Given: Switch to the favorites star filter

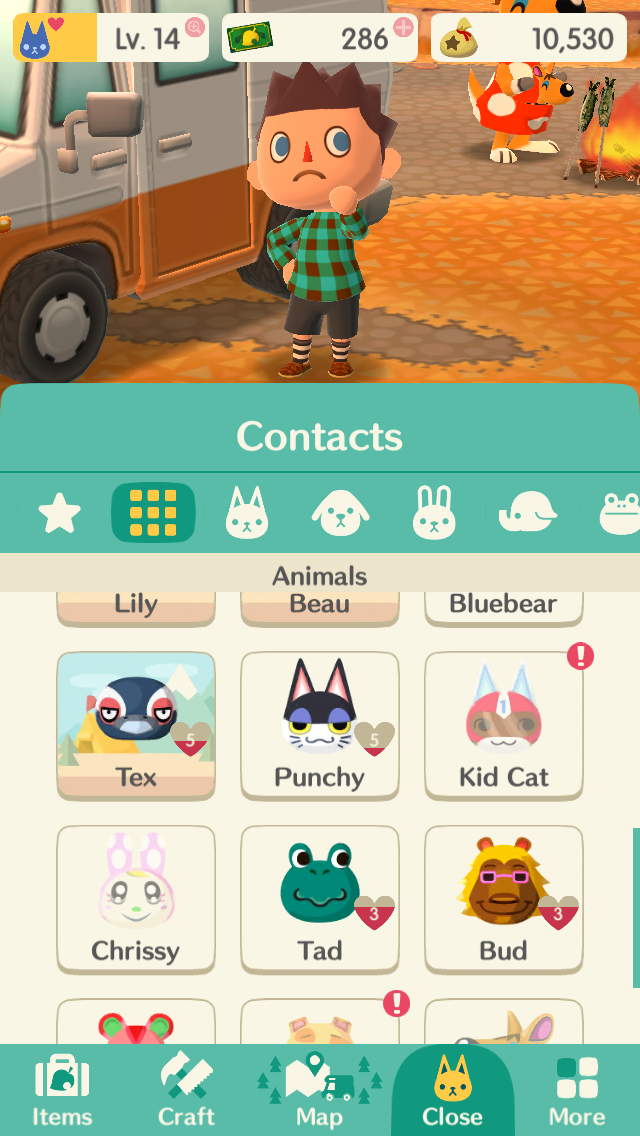Looking at the screenshot, I should [x=59, y=514].
